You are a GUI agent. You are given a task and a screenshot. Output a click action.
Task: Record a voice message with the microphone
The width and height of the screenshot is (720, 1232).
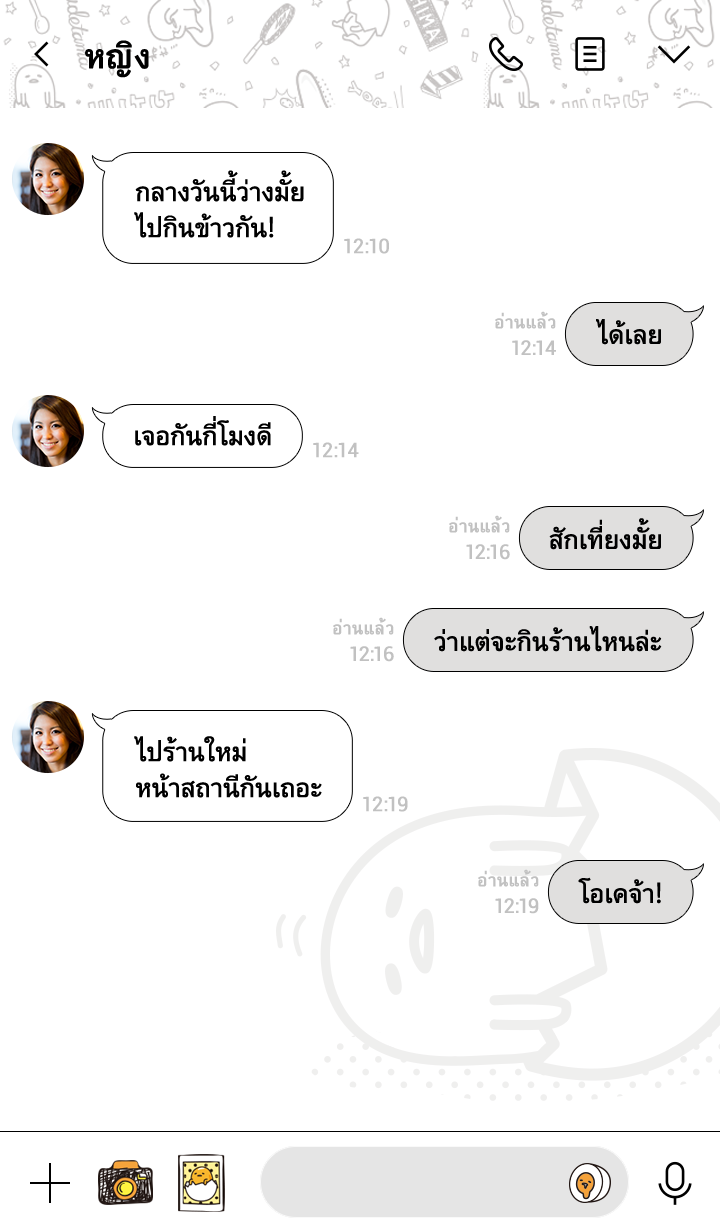point(675,1184)
